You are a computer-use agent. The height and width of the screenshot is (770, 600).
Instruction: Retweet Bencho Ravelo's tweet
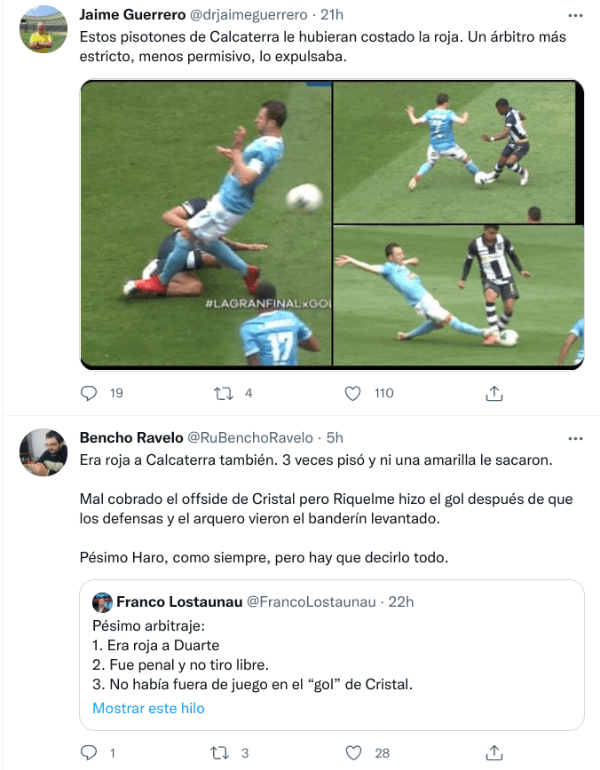coord(223,752)
